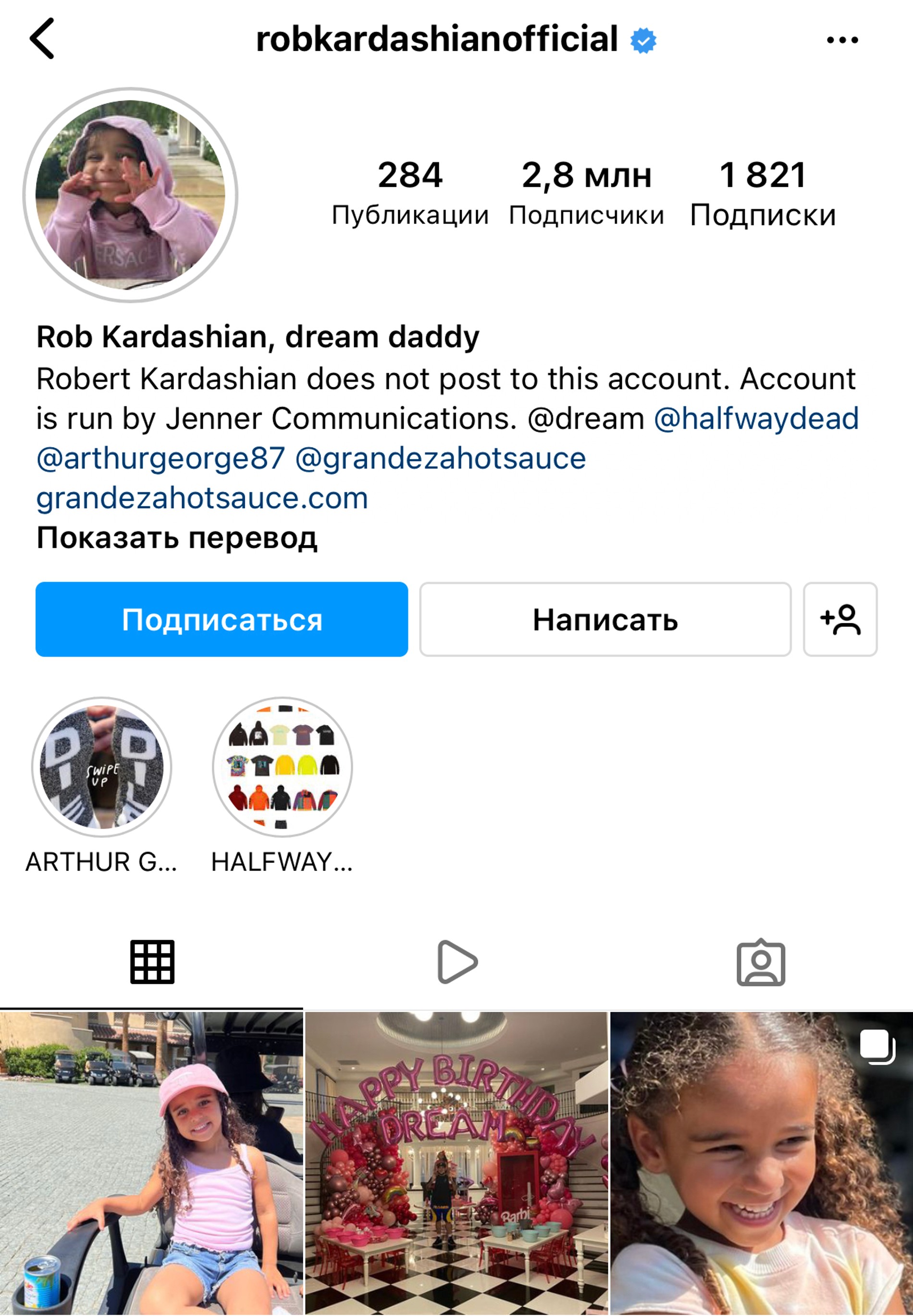Switch to the Reels video tab
913x1316 pixels.
coord(456,962)
